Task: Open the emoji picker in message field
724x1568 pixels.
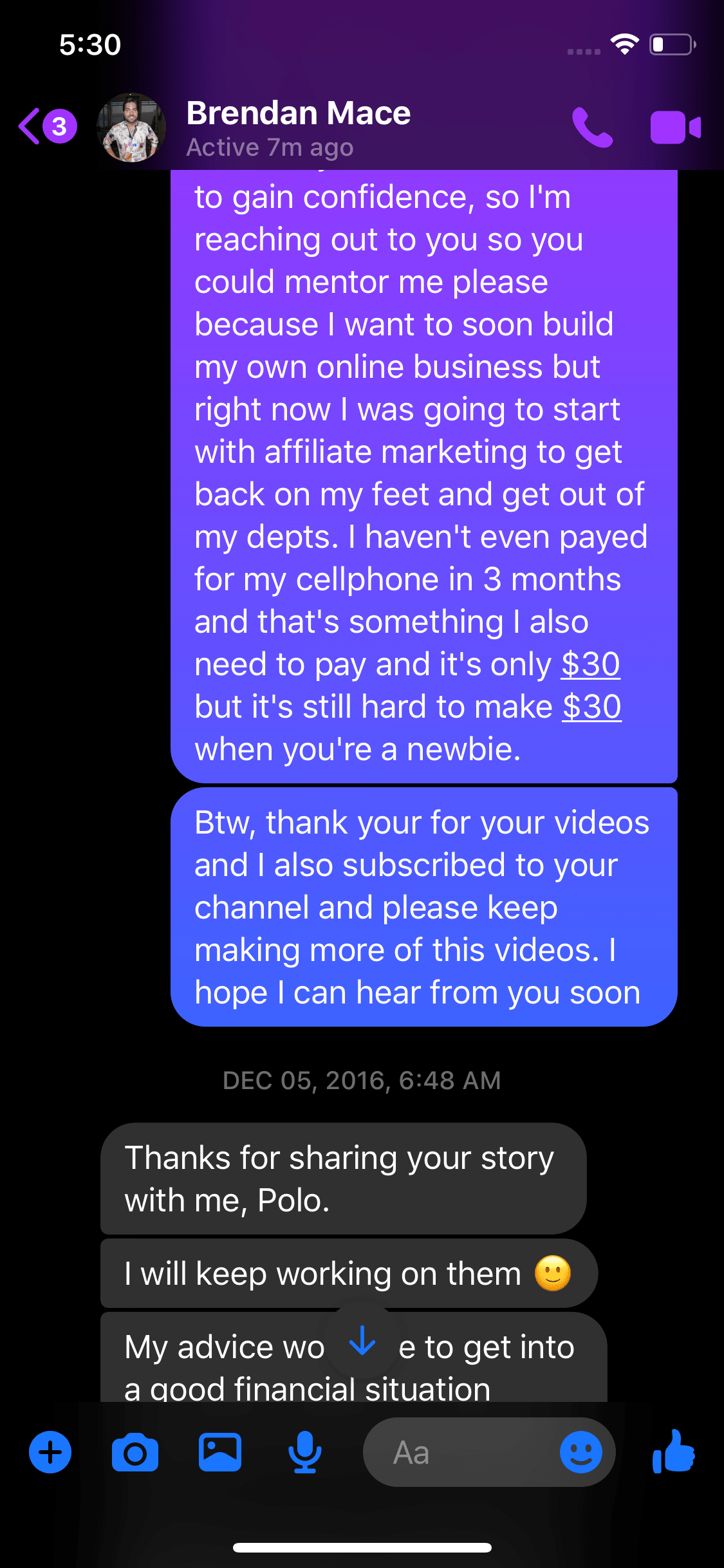Action: (580, 1452)
